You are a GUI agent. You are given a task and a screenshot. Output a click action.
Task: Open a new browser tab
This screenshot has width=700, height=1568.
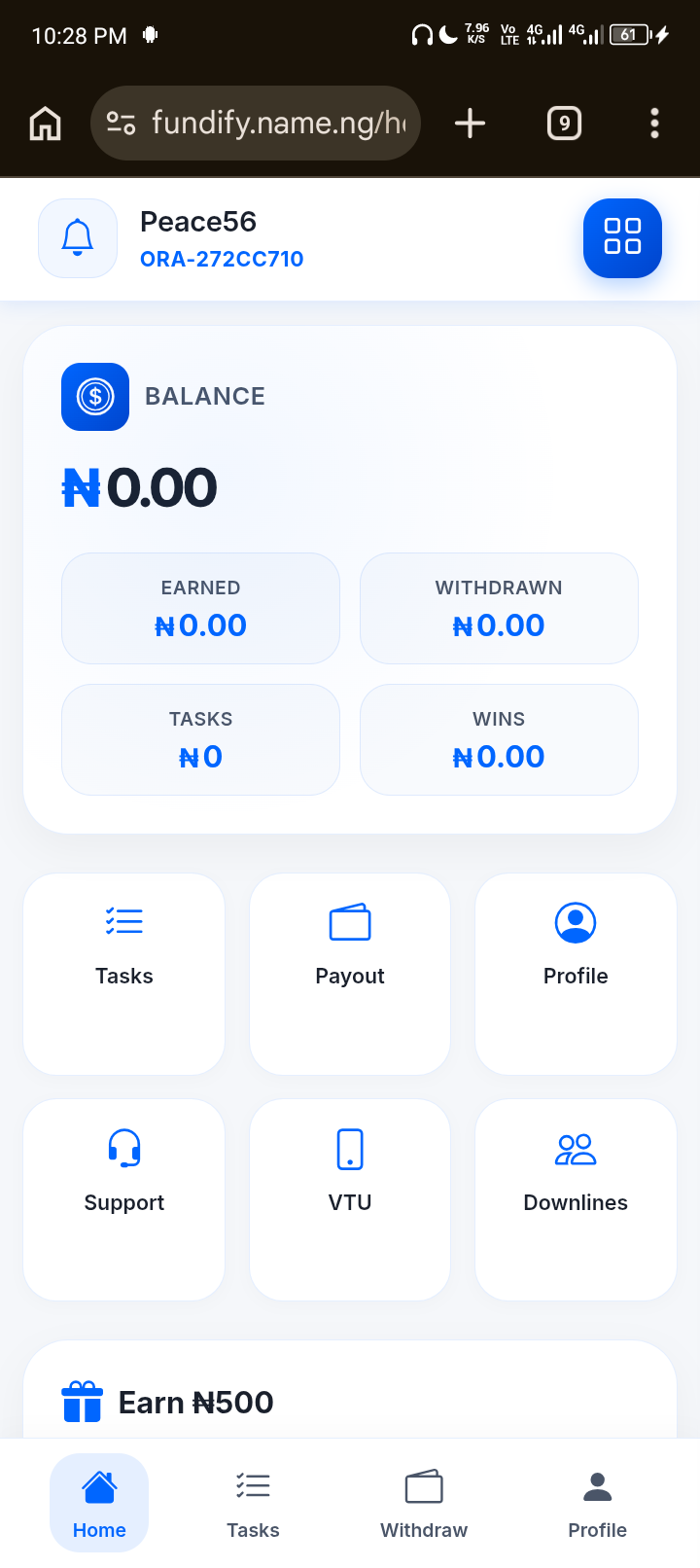point(470,124)
